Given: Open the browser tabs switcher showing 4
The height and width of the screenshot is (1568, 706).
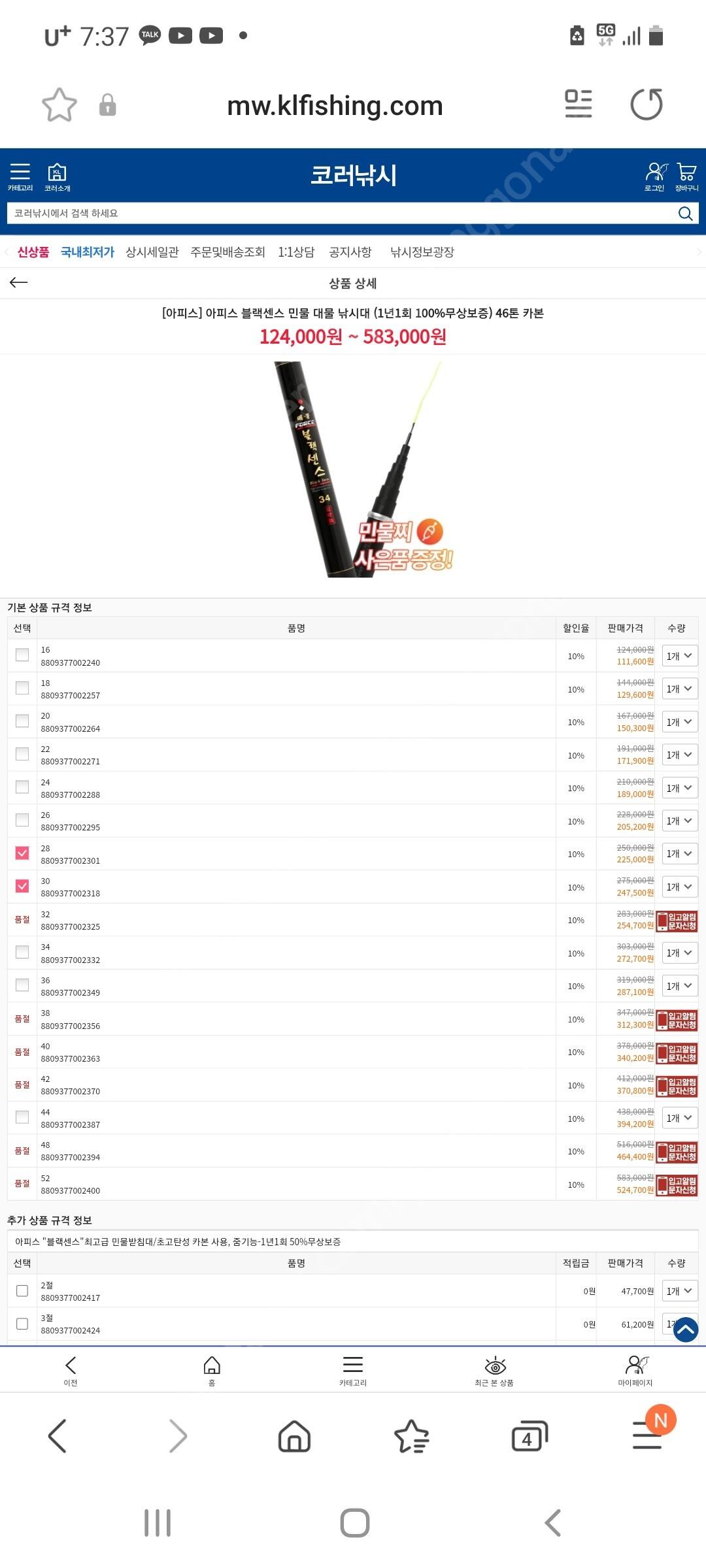Looking at the screenshot, I should [x=529, y=1436].
